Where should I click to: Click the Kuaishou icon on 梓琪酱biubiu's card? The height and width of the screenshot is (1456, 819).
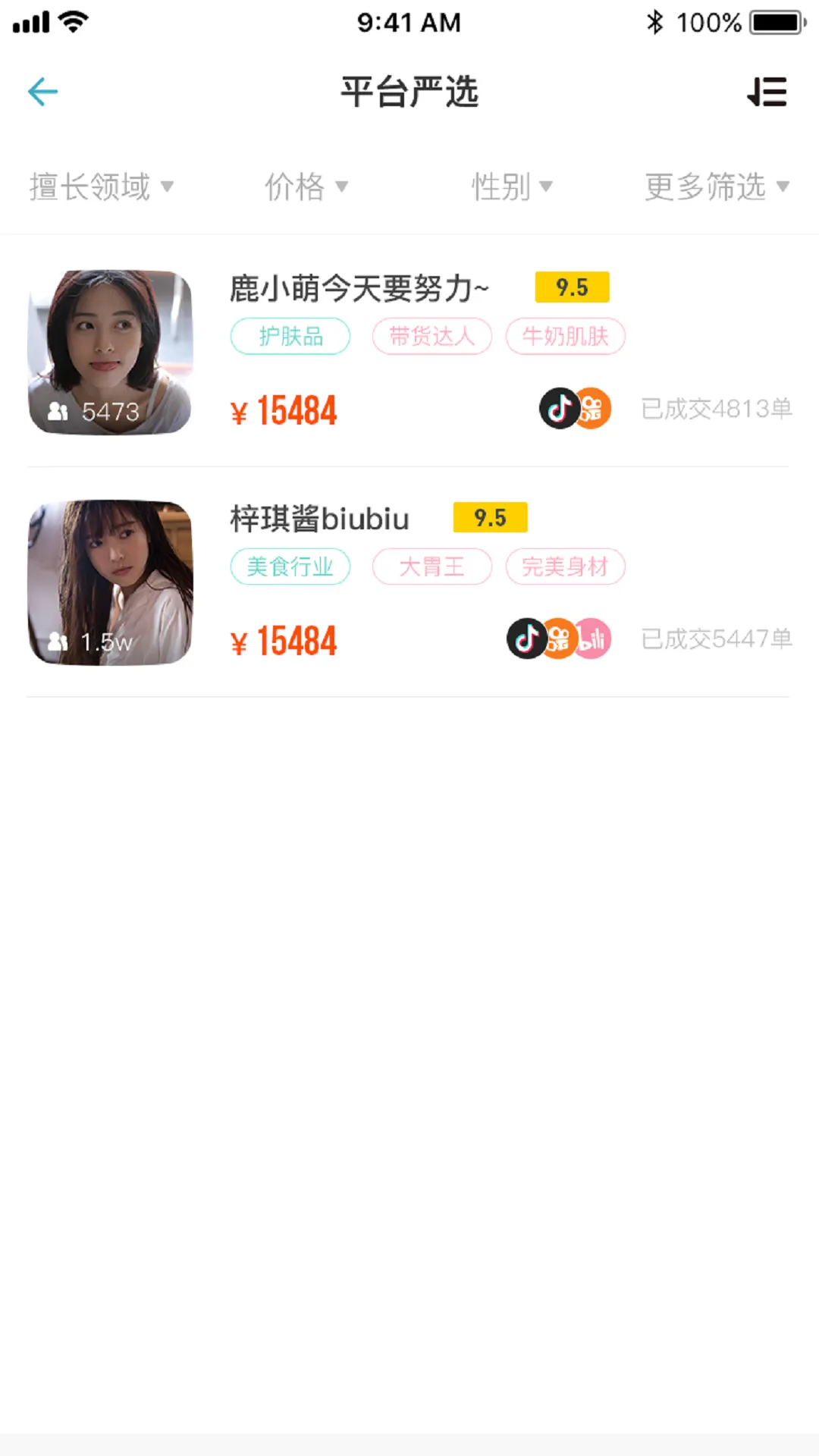tap(560, 639)
